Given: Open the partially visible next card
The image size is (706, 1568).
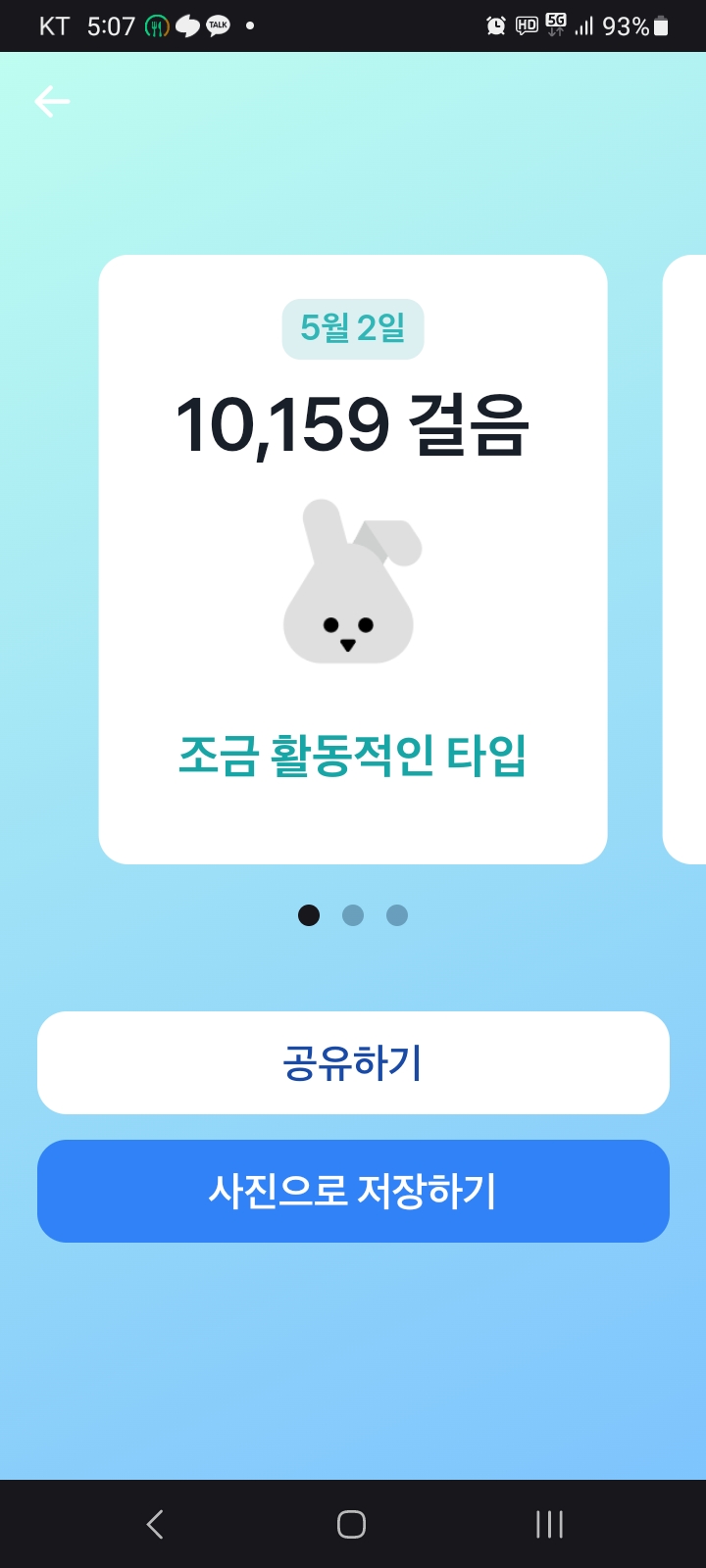Looking at the screenshot, I should tap(686, 559).
